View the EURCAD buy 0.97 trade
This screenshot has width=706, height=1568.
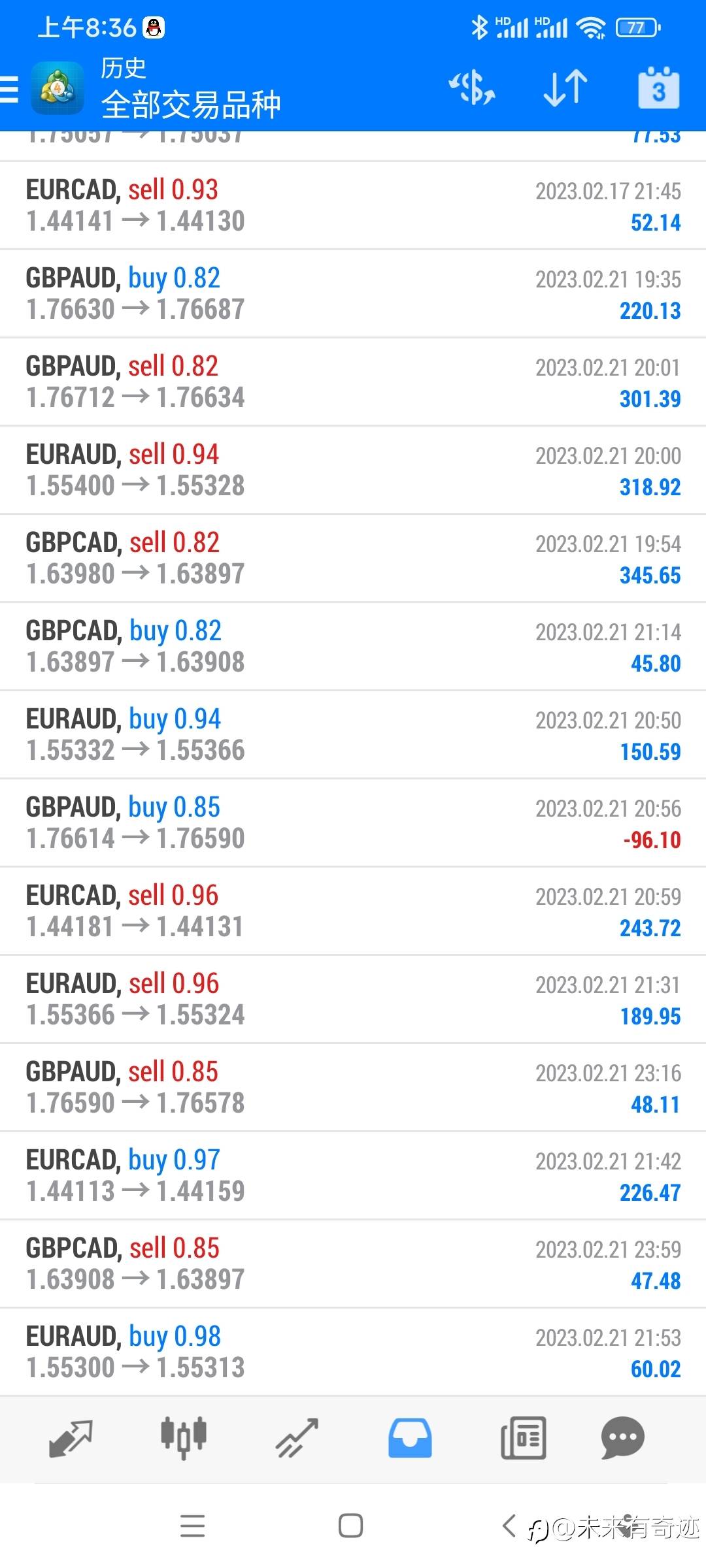click(353, 1175)
